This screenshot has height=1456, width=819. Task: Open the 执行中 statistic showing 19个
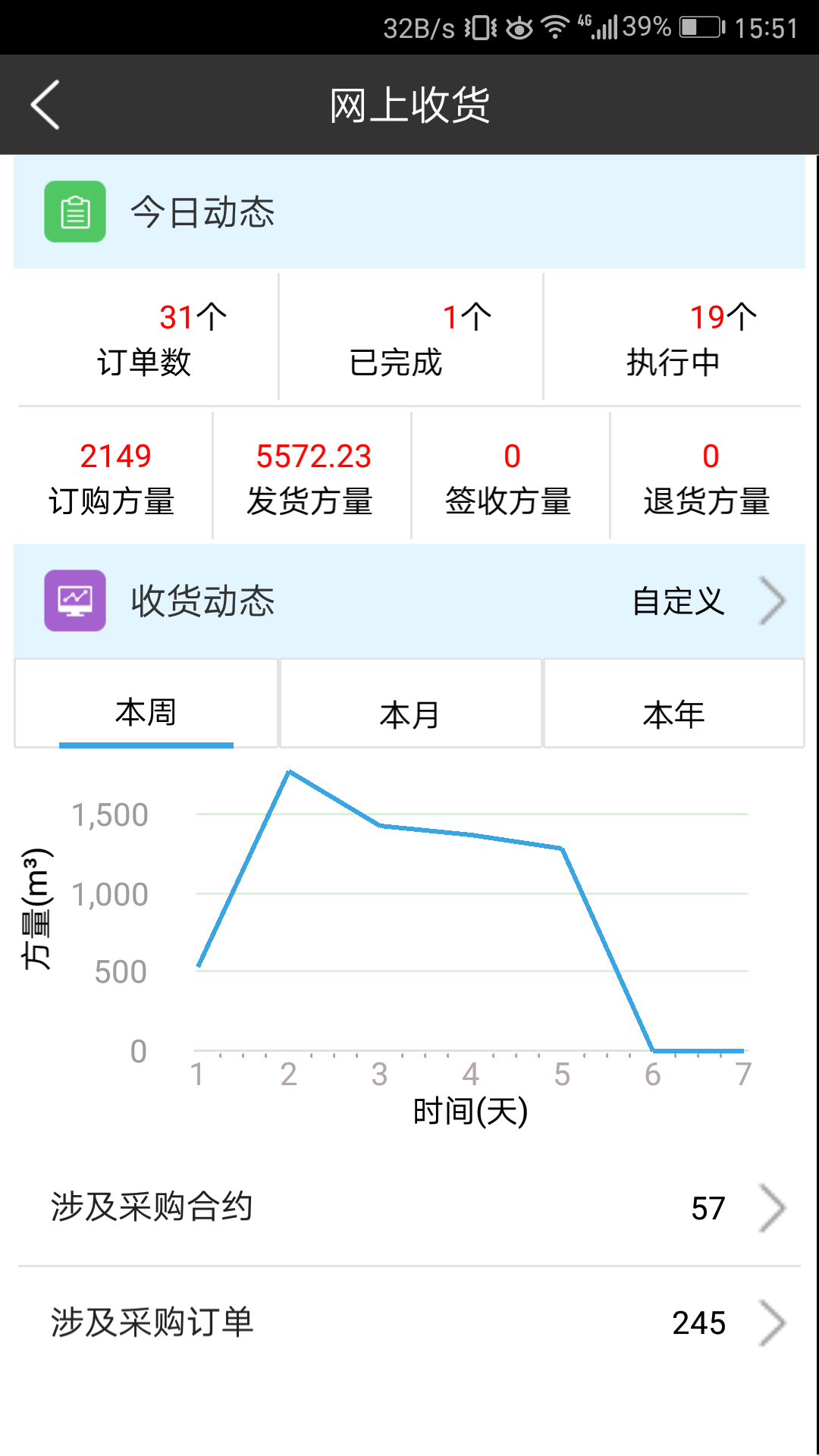(x=675, y=337)
